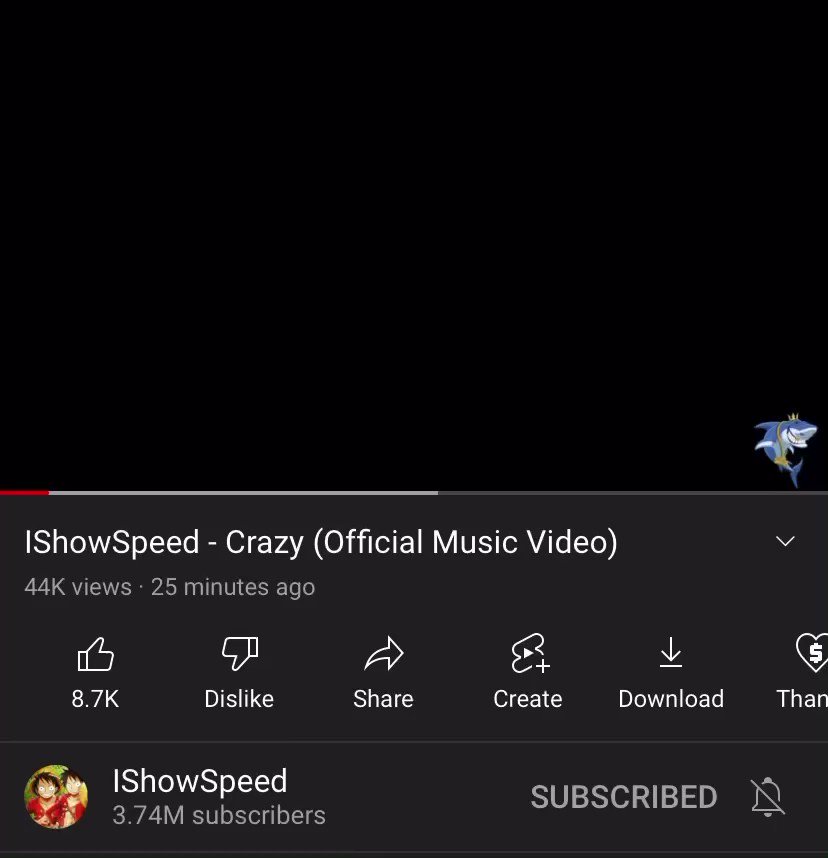
Task: Tap the SUBSCRIBED button
Action: point(623,797)
